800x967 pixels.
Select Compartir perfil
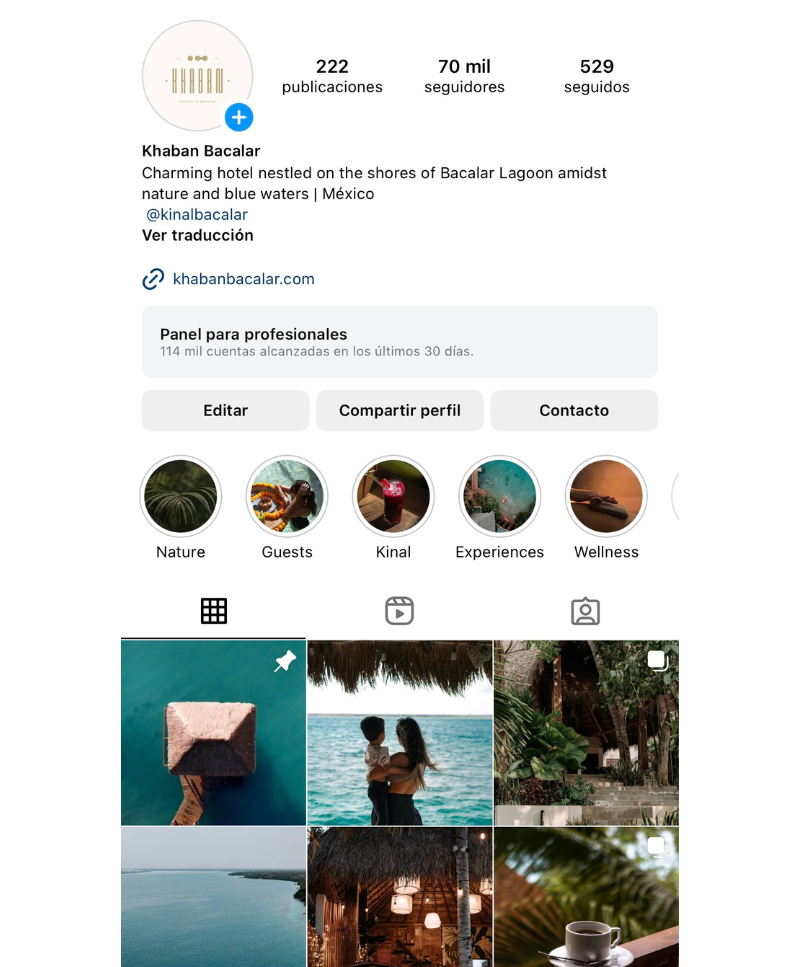coord(400,410)
